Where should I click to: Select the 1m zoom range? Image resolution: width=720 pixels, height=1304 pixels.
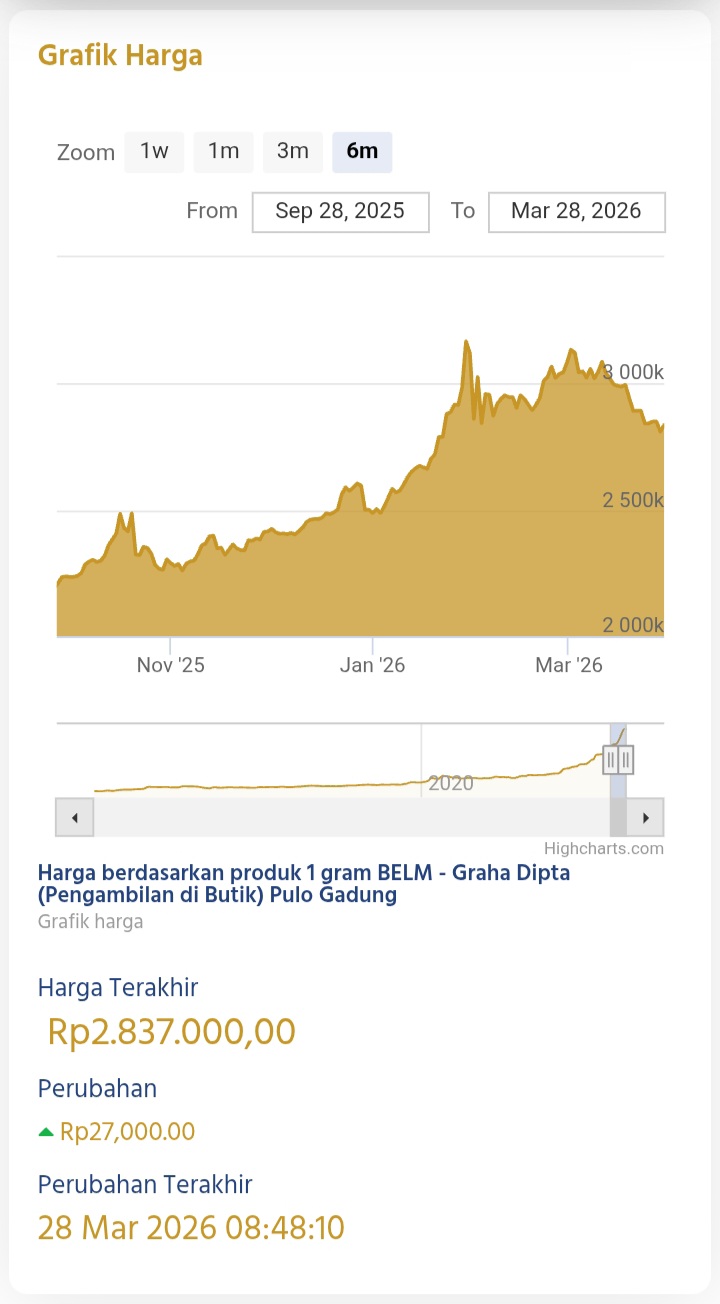pos(223,152)
